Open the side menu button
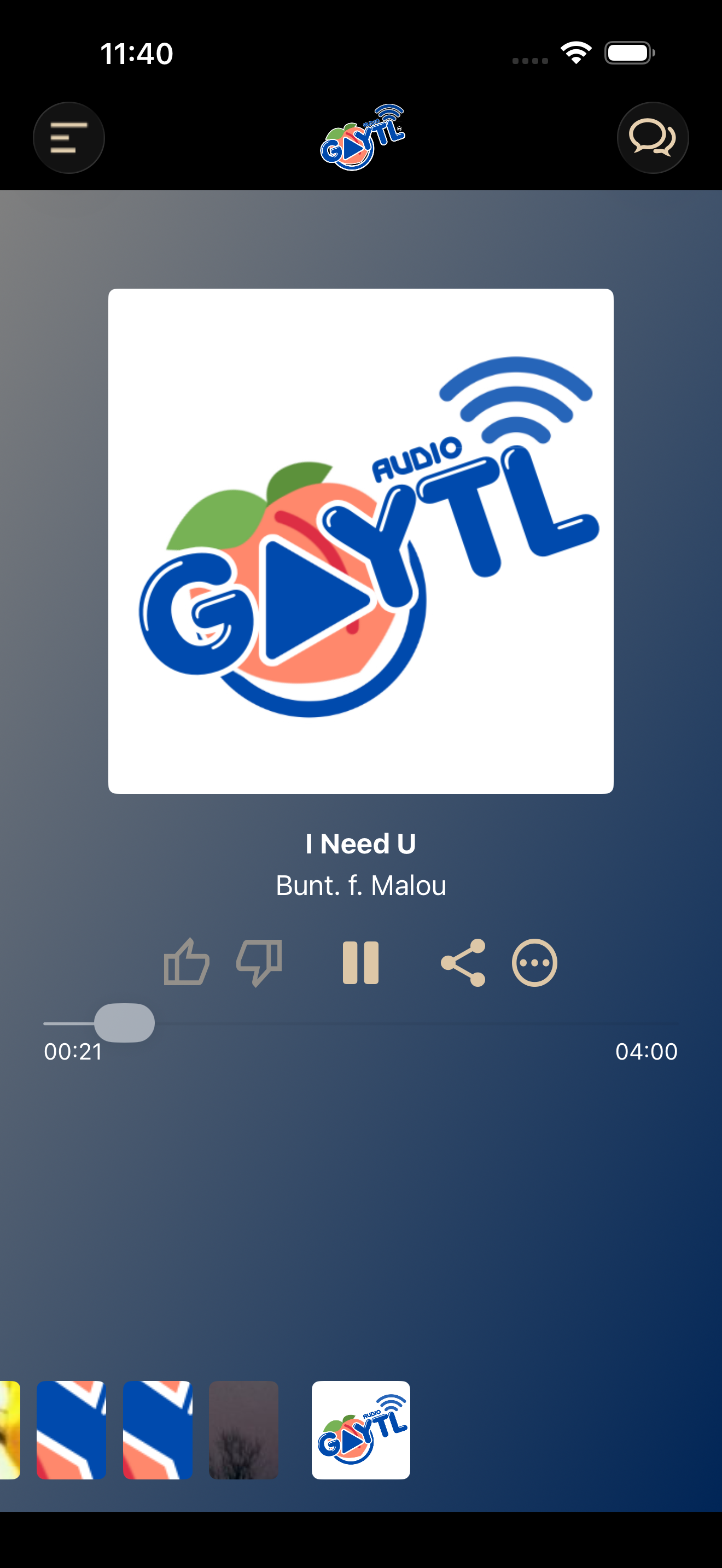The height and width of the screenshot is (1568, 722). pyautogui.click(x=68, y=138)
